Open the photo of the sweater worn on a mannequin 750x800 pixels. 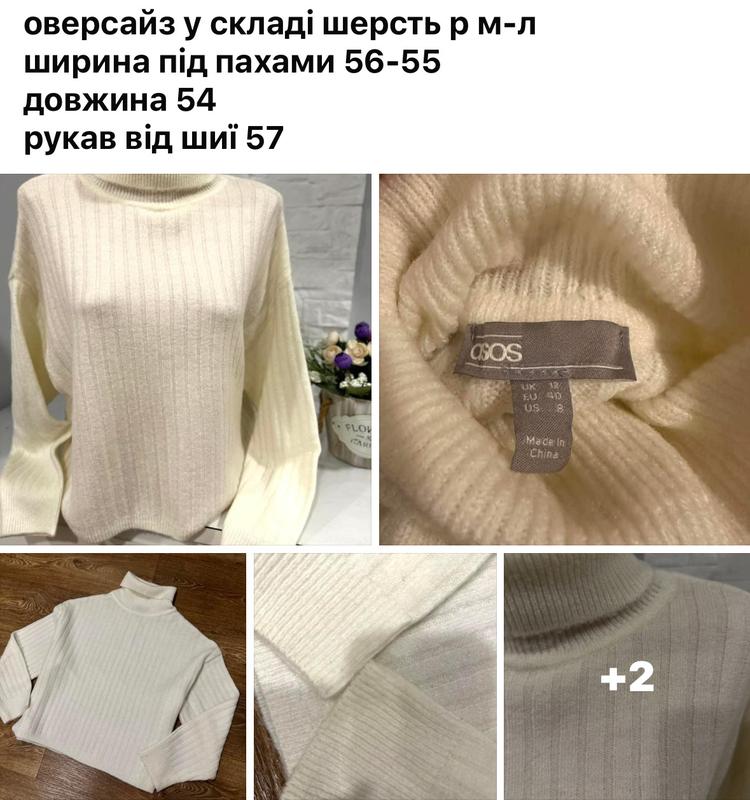click(x=185, y=360)
